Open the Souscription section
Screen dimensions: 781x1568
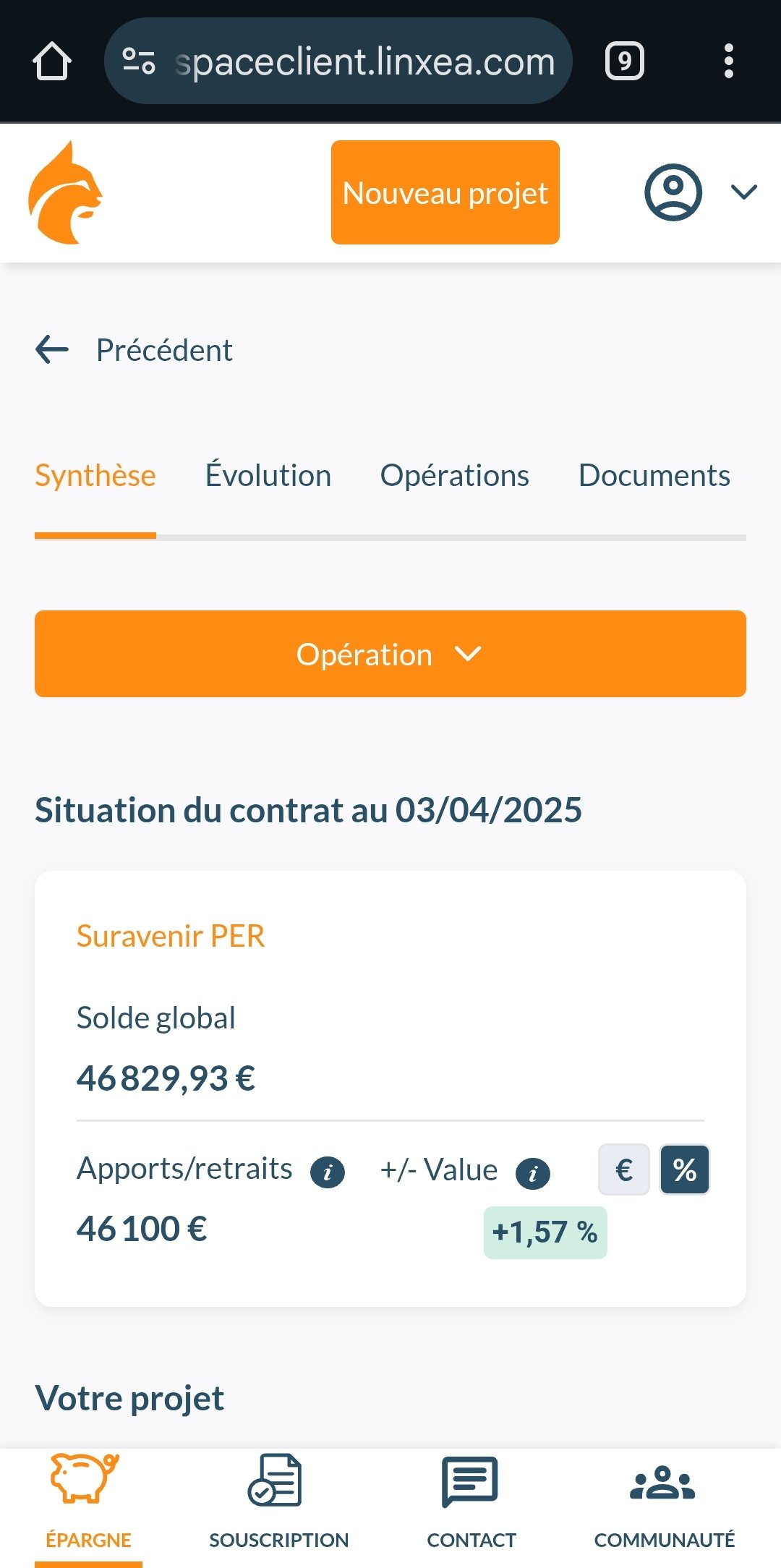pyautogui.click(x=278, y=1503)
